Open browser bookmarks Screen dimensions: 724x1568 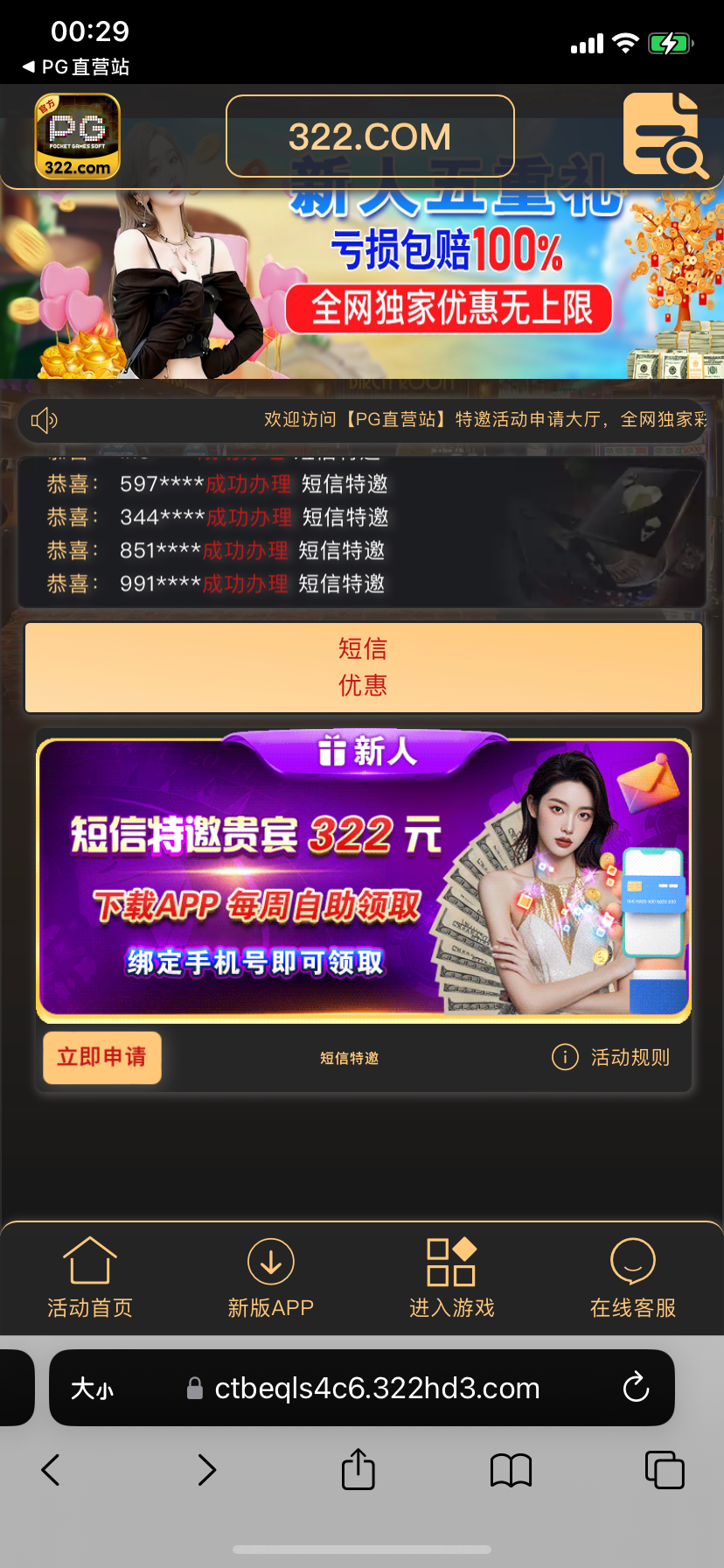click(x=512, y=1470)
